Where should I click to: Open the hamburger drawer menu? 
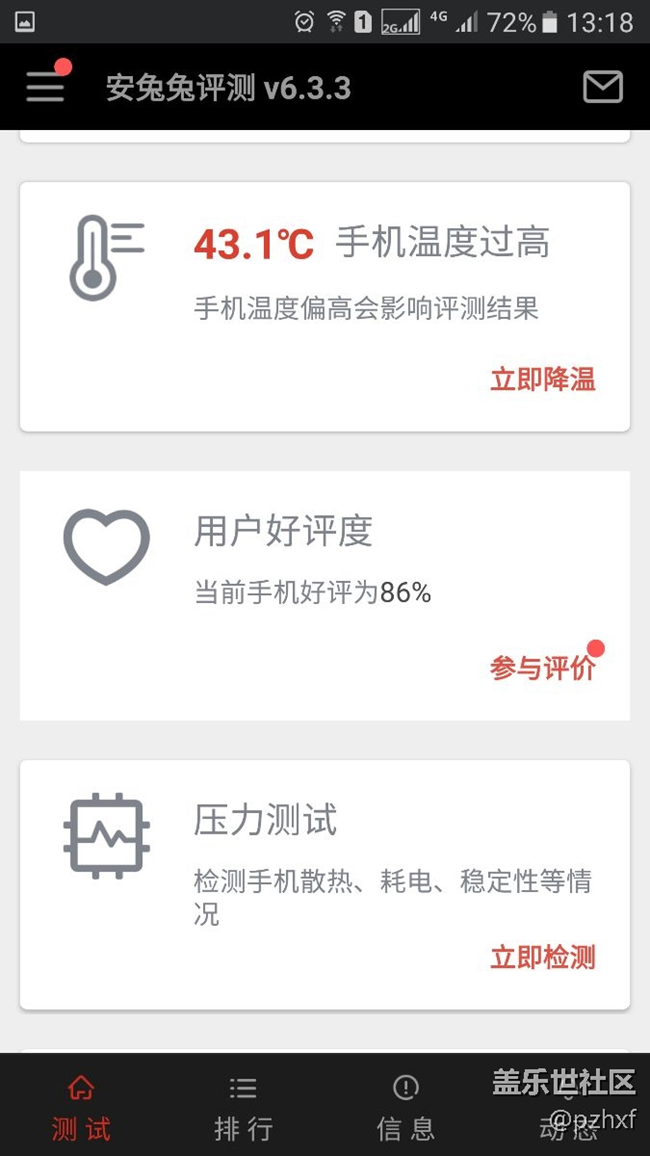pos(46,87)
